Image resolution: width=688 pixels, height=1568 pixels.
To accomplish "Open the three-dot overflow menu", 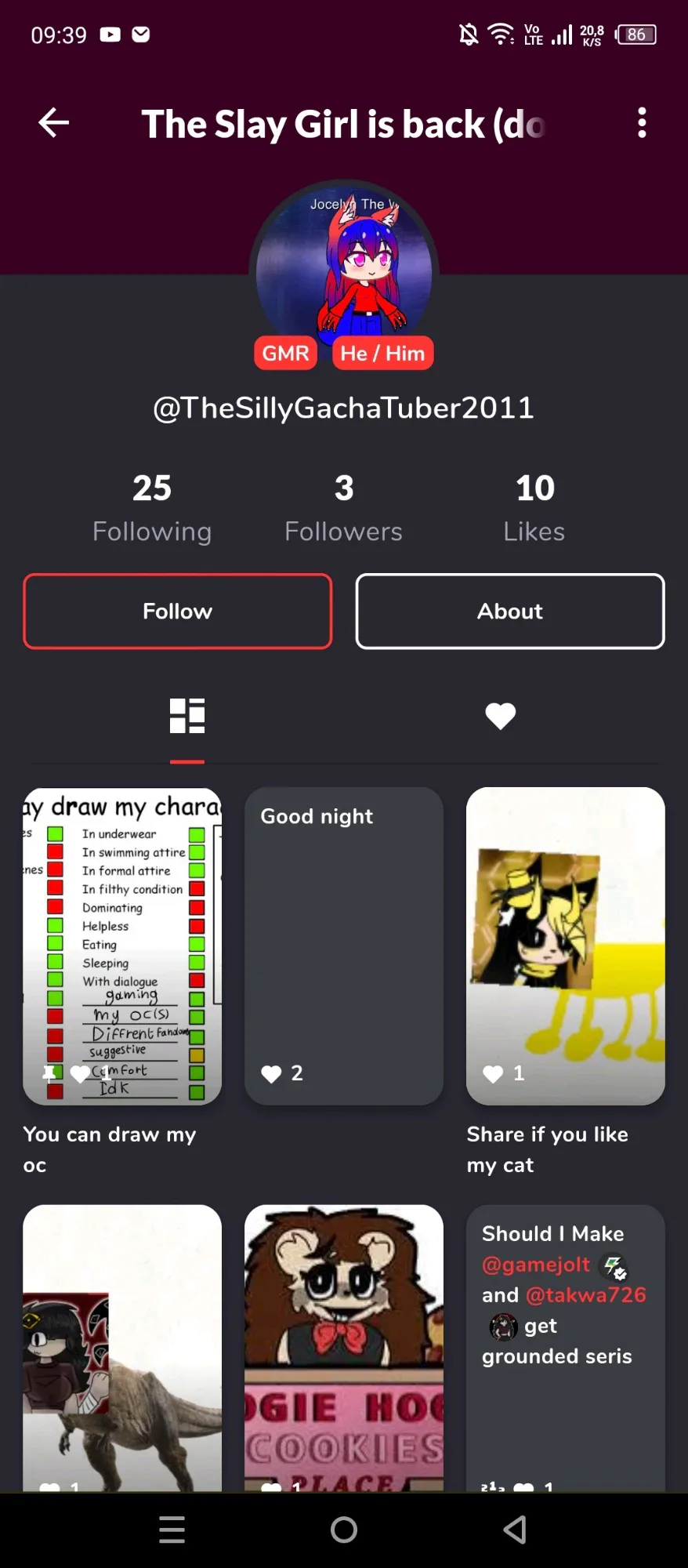I will 642,123.
